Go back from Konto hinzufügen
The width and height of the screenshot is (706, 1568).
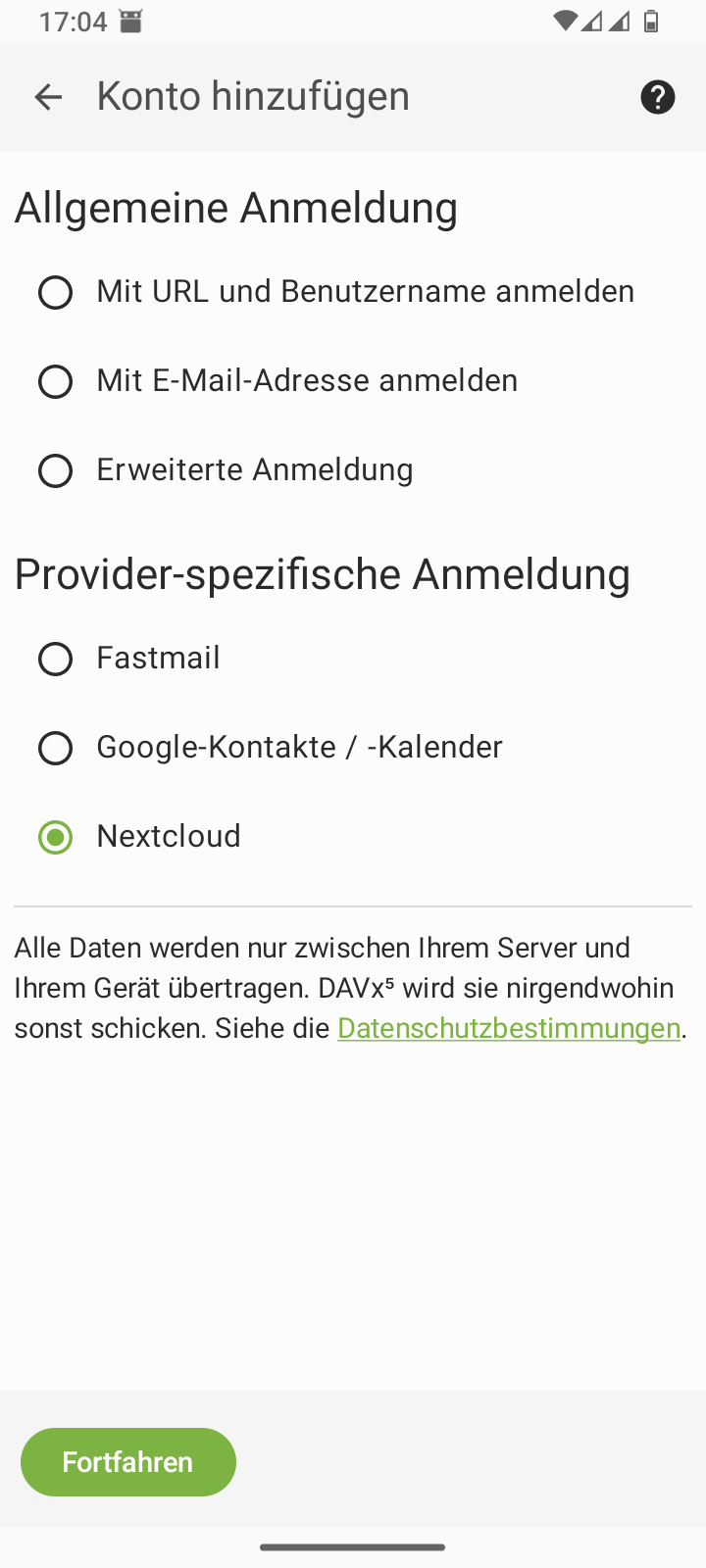48,96
